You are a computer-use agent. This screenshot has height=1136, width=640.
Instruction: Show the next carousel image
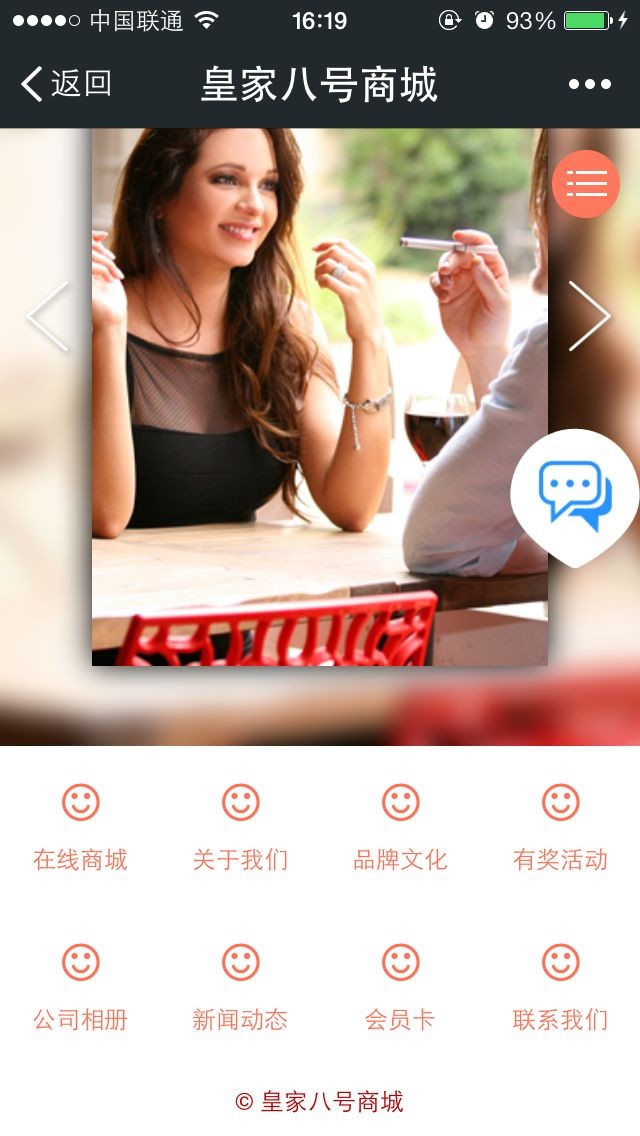(589, 316)
